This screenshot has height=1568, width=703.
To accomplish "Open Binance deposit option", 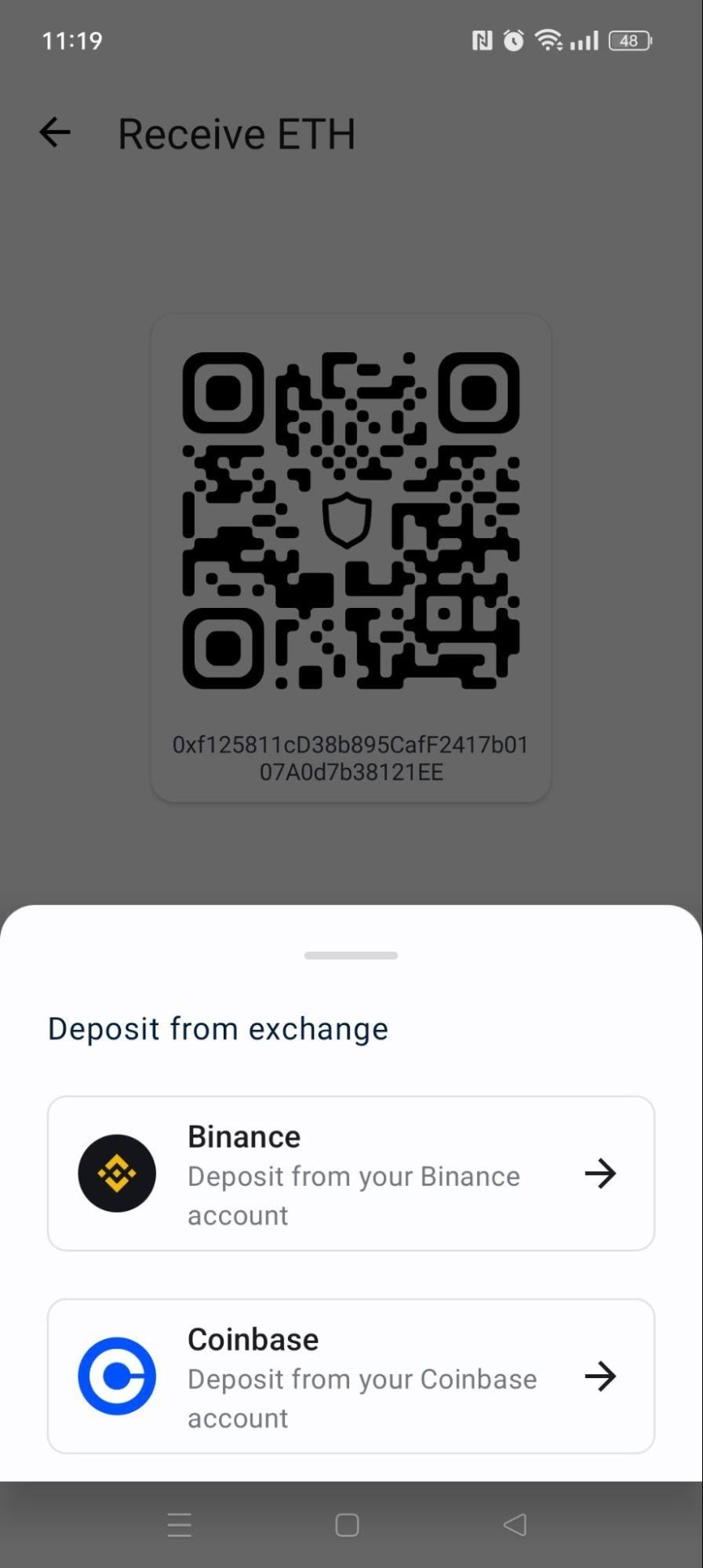I will (351, 1173).
